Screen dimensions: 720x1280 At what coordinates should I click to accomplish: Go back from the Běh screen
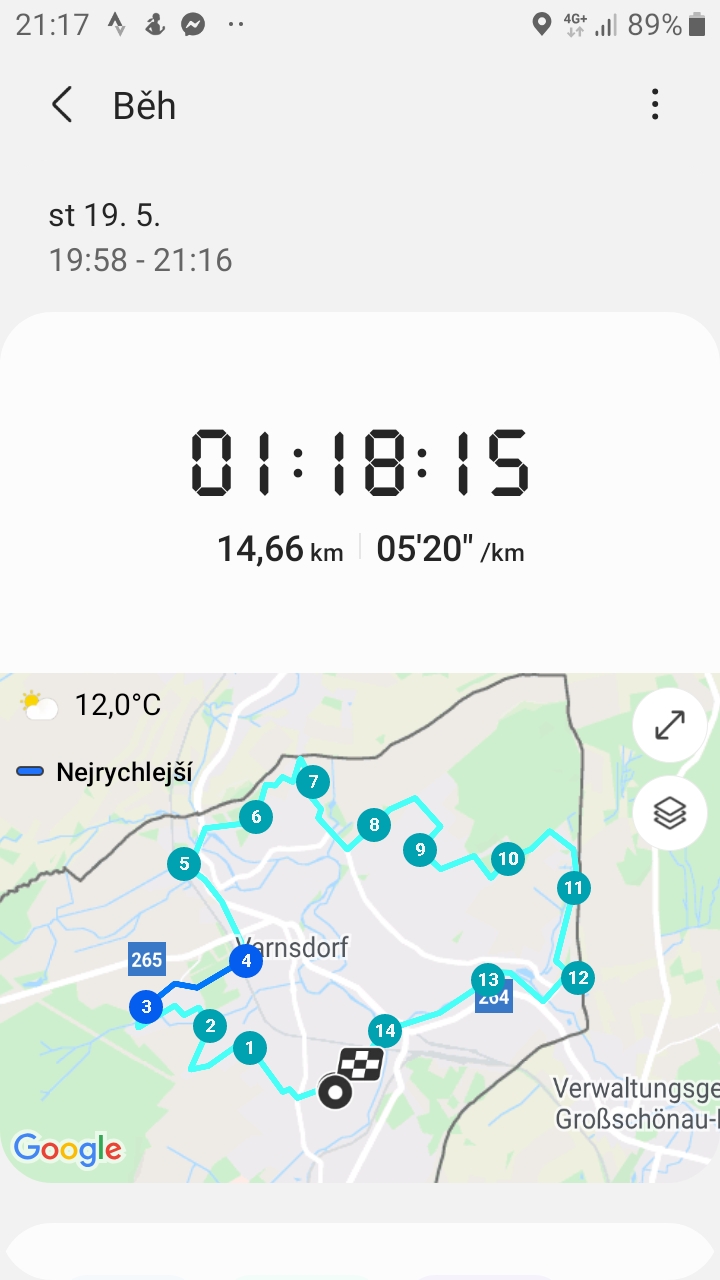[62, 105]
